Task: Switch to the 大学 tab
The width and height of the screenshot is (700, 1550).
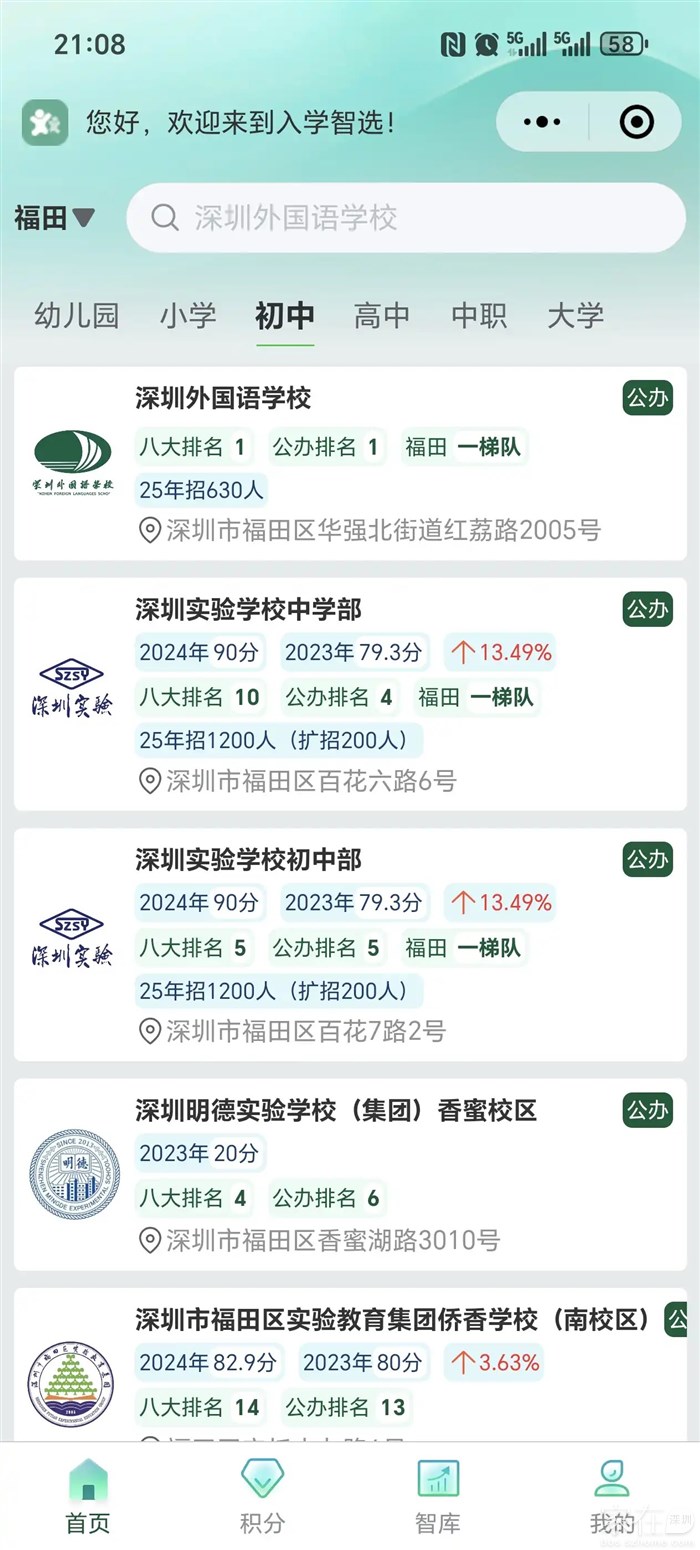Action: pyautogui.click(x=576, y=316)
